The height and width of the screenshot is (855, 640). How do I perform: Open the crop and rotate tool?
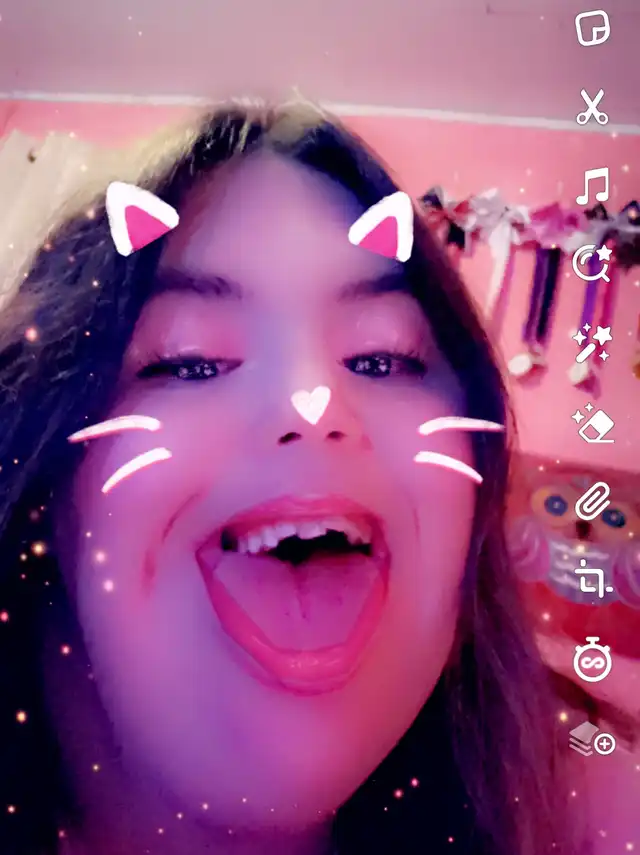[x=592, y=579]
